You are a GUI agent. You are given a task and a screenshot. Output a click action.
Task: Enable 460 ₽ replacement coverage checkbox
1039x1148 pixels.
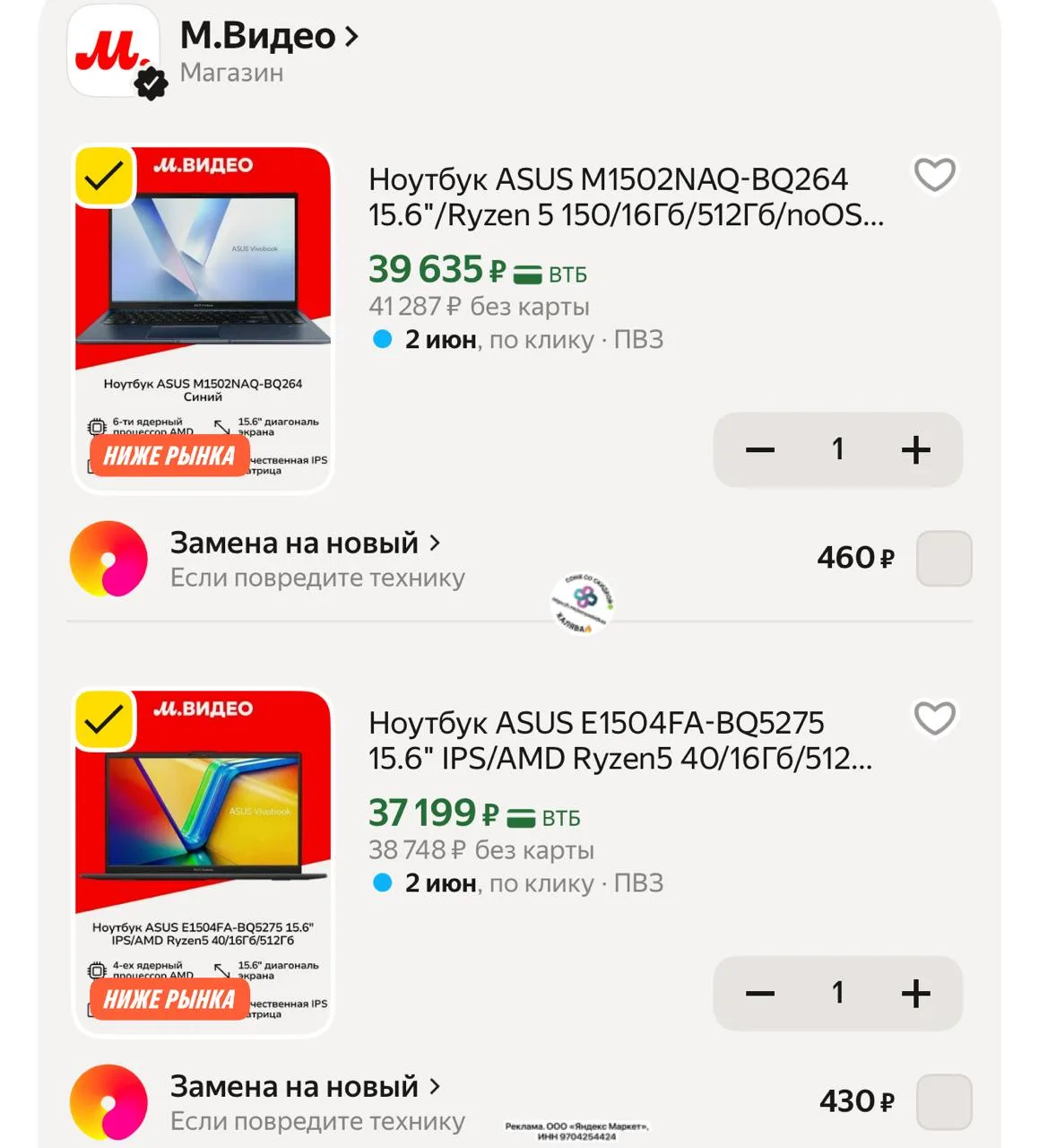coord(944,558)
